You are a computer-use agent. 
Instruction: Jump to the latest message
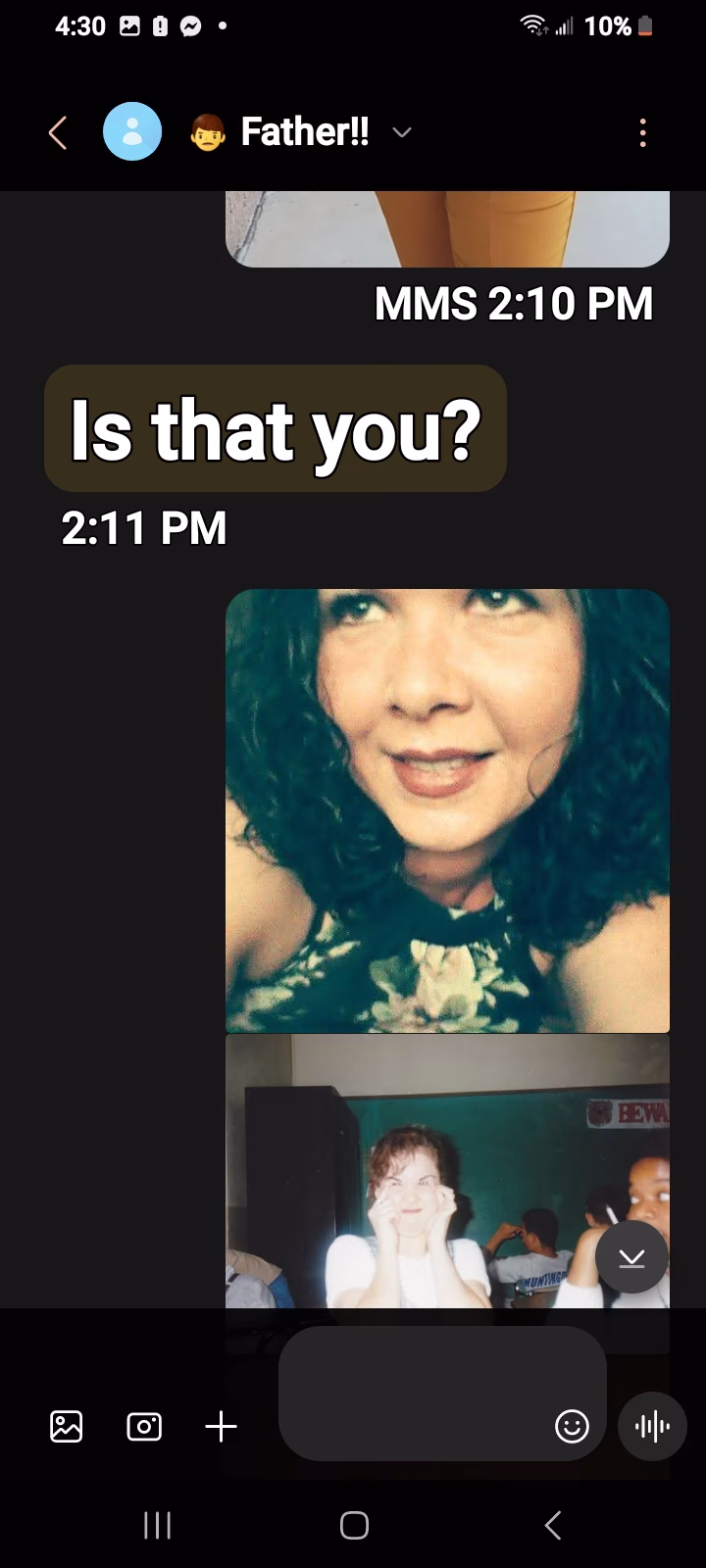pyautogui.click(x=631, y=1257)
